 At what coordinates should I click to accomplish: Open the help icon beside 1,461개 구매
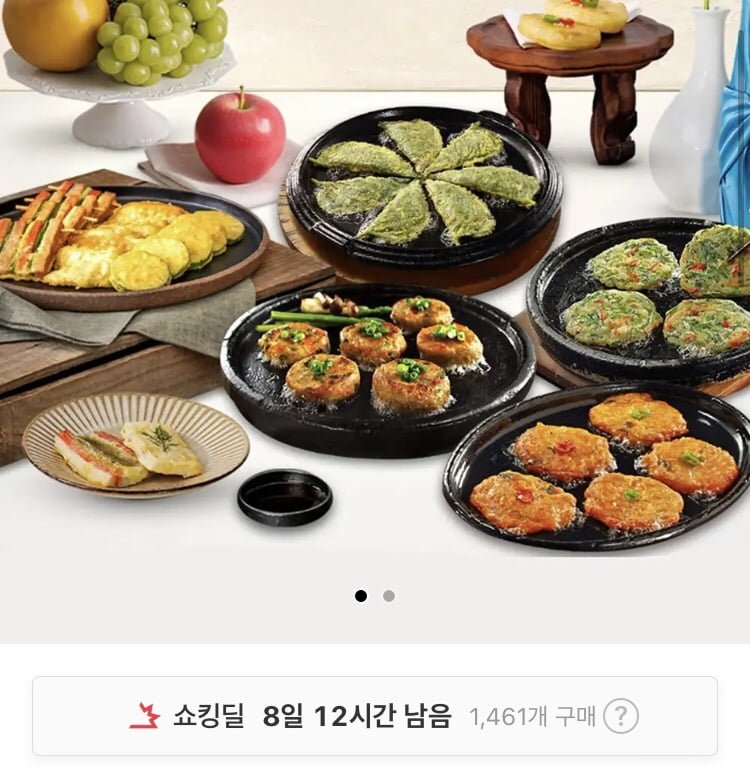pyautogui.click(x=621, y=716)
